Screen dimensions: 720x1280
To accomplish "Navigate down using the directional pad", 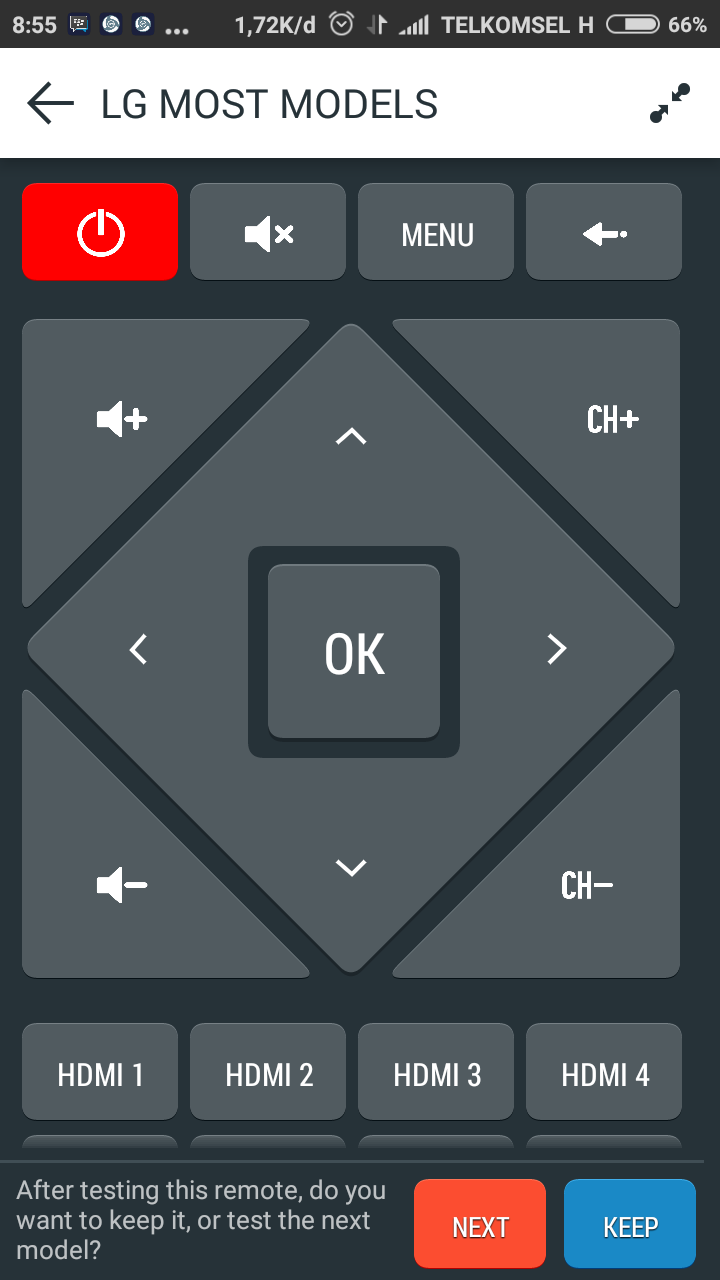I will pyautogui.click(x=351, y=868).
